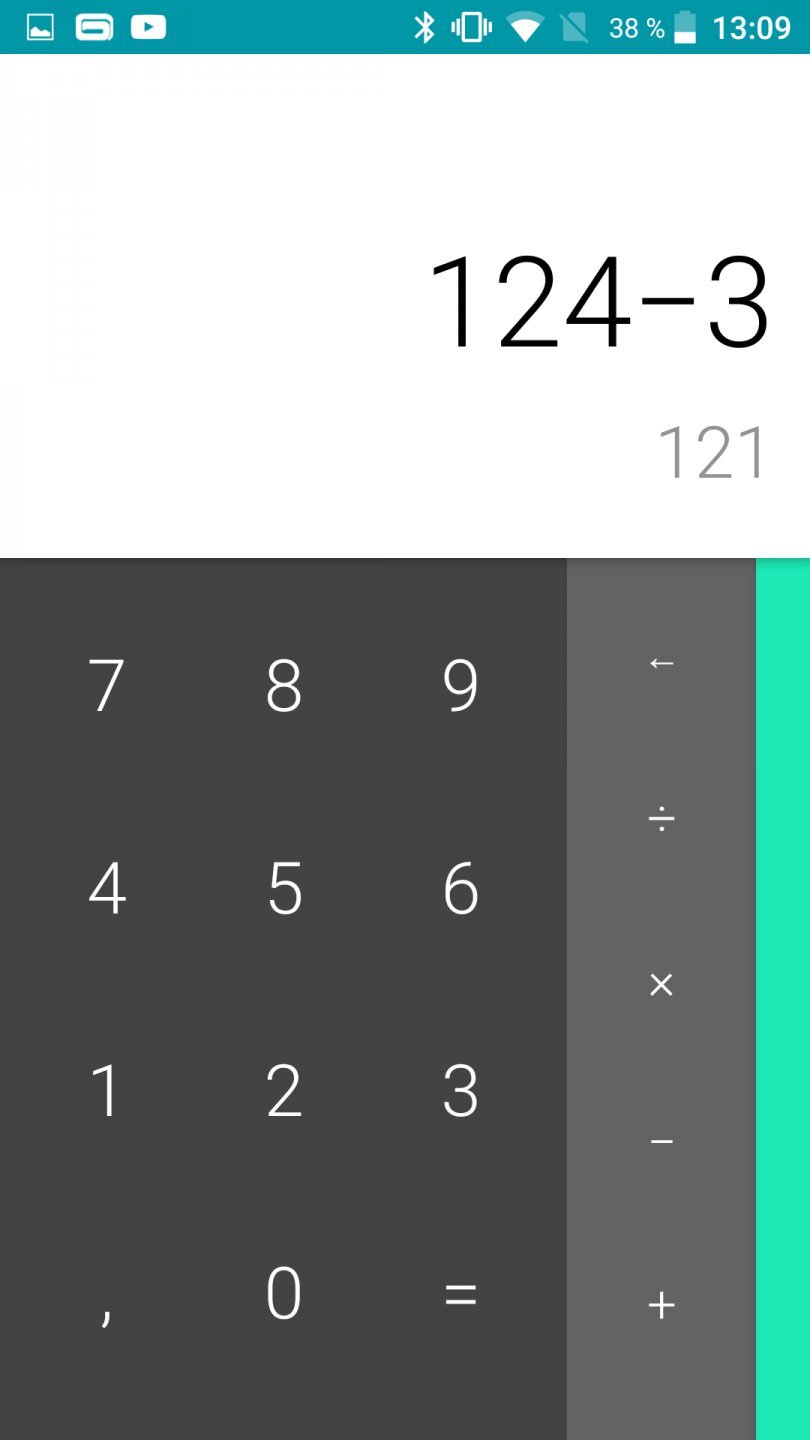Choose the multiplication operator
810x1440 pixels.
click(661, 985)
